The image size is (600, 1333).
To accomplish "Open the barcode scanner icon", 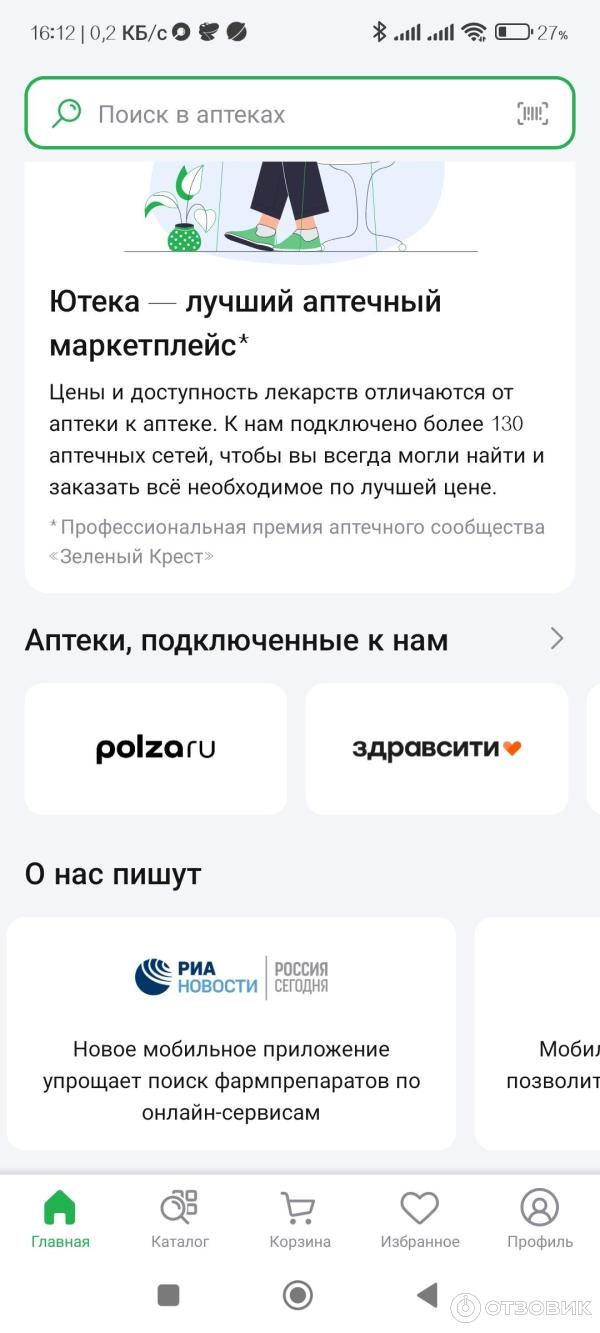I will pos(532,113).
